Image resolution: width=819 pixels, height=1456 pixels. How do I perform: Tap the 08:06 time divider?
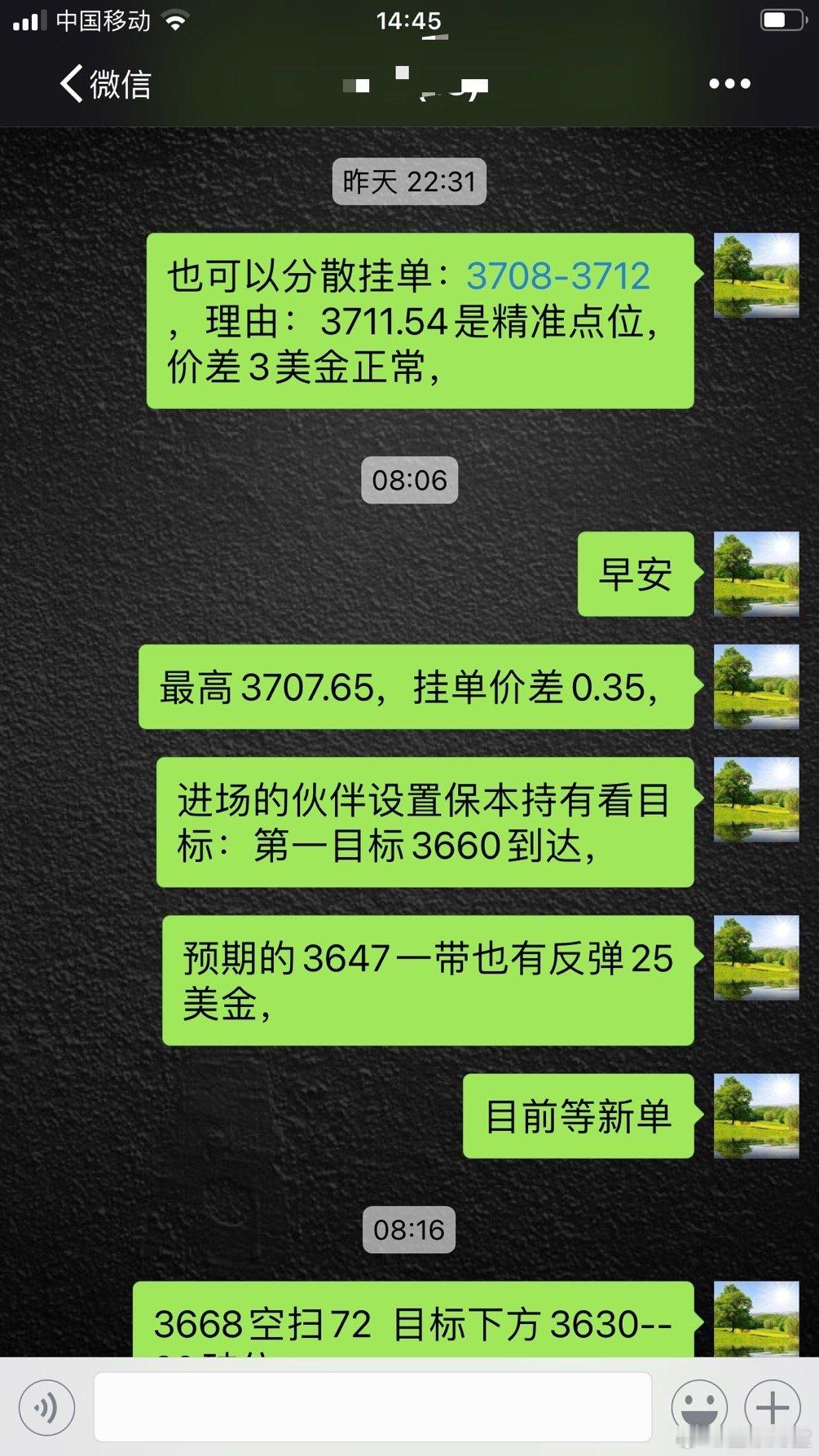(409, 481)
